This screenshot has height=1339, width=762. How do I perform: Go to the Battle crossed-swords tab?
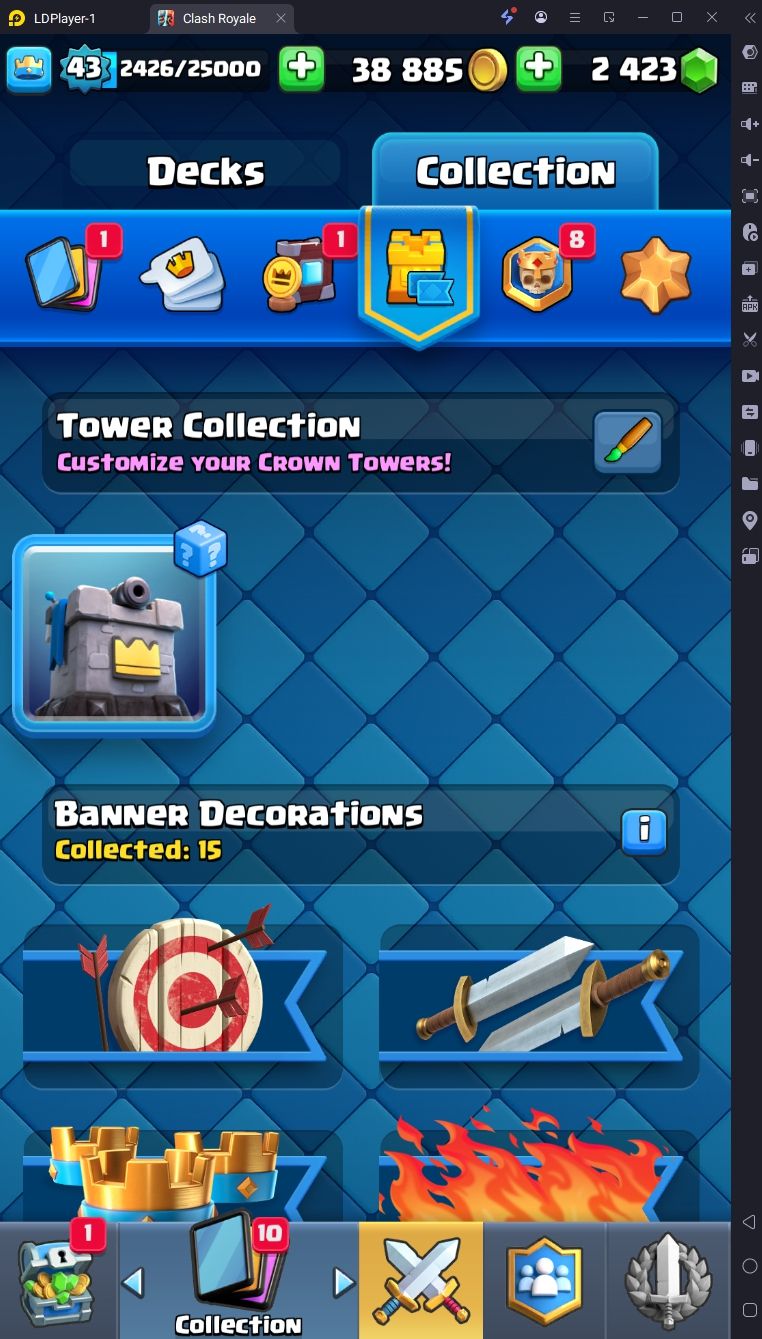[421, 1281]
